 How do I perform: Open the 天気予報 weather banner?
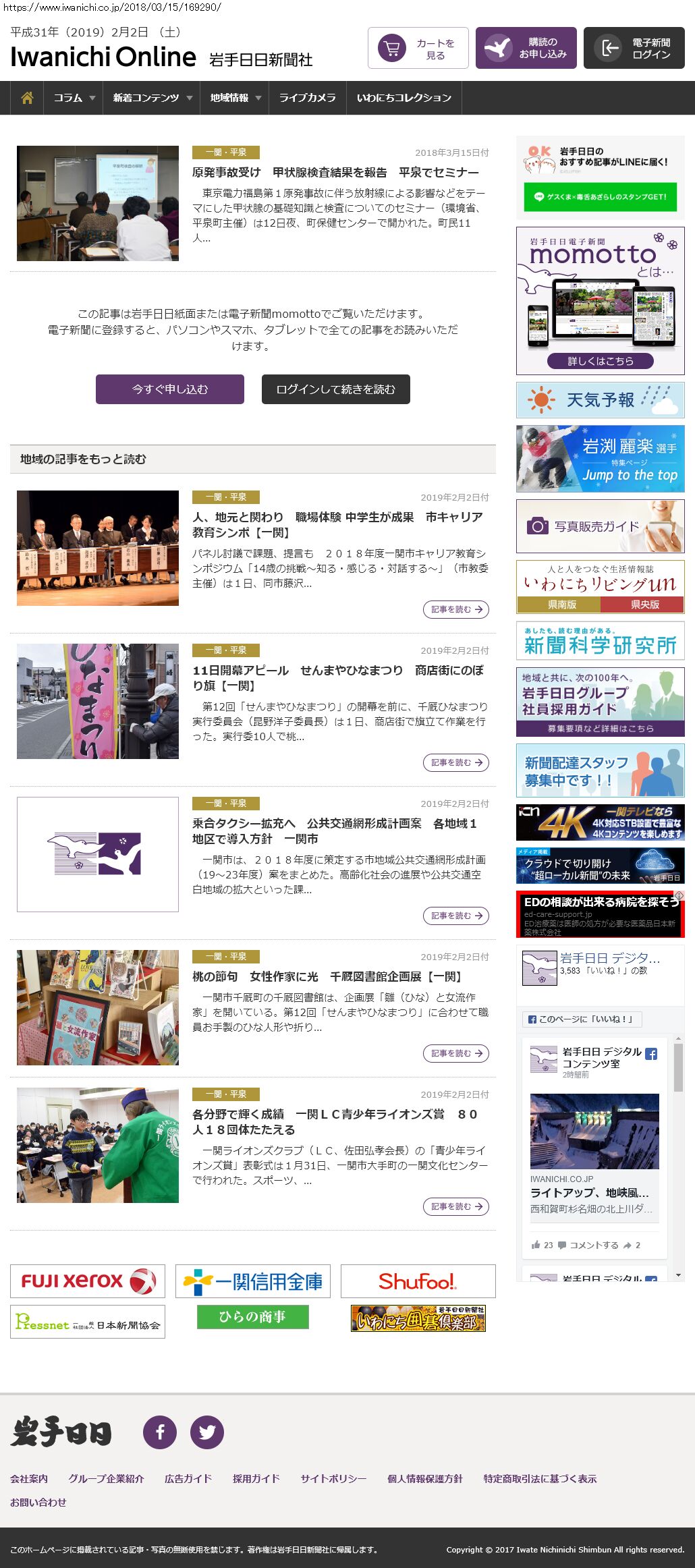pos(600,400)
